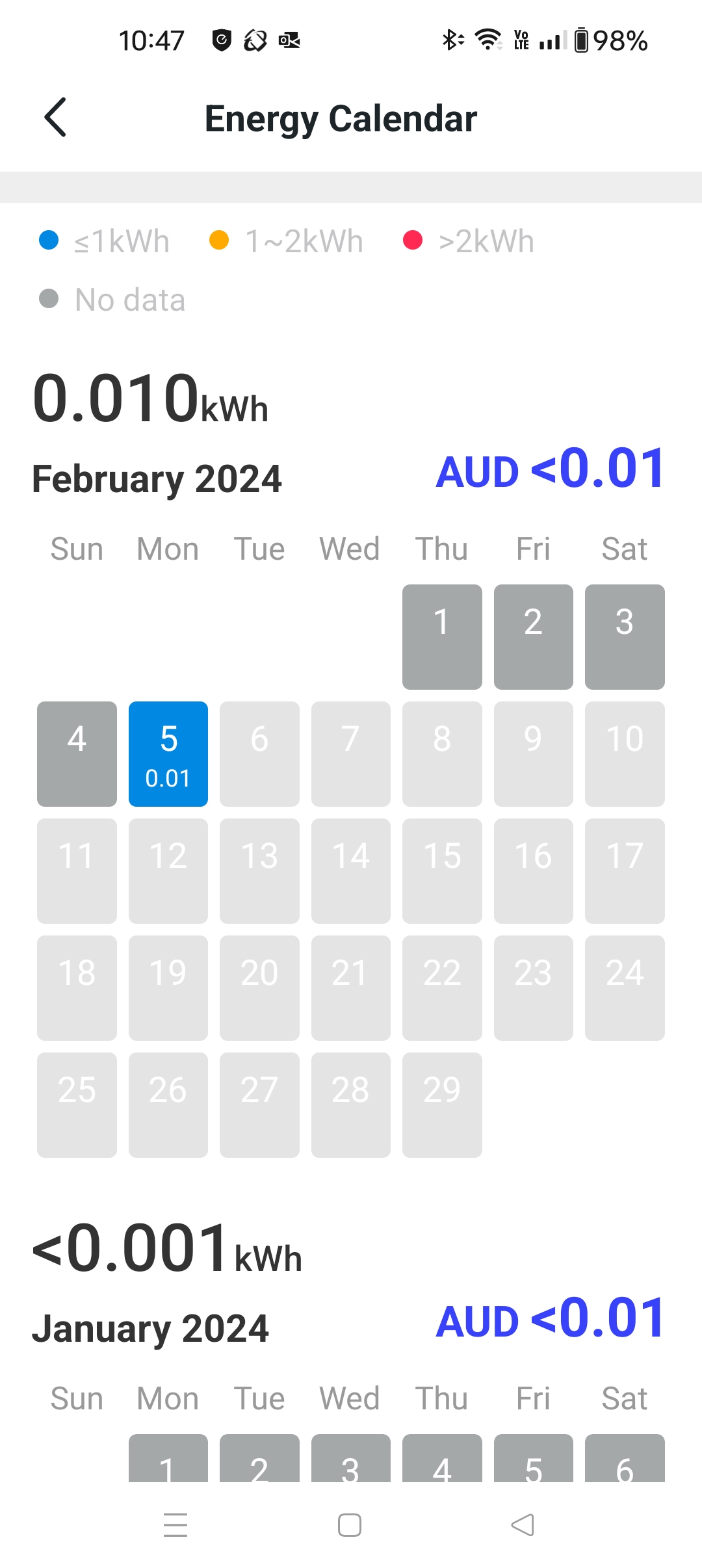Viewport: 702px width, 1568px height.
Task: Tap the system home button
Action: point(350,1525)
